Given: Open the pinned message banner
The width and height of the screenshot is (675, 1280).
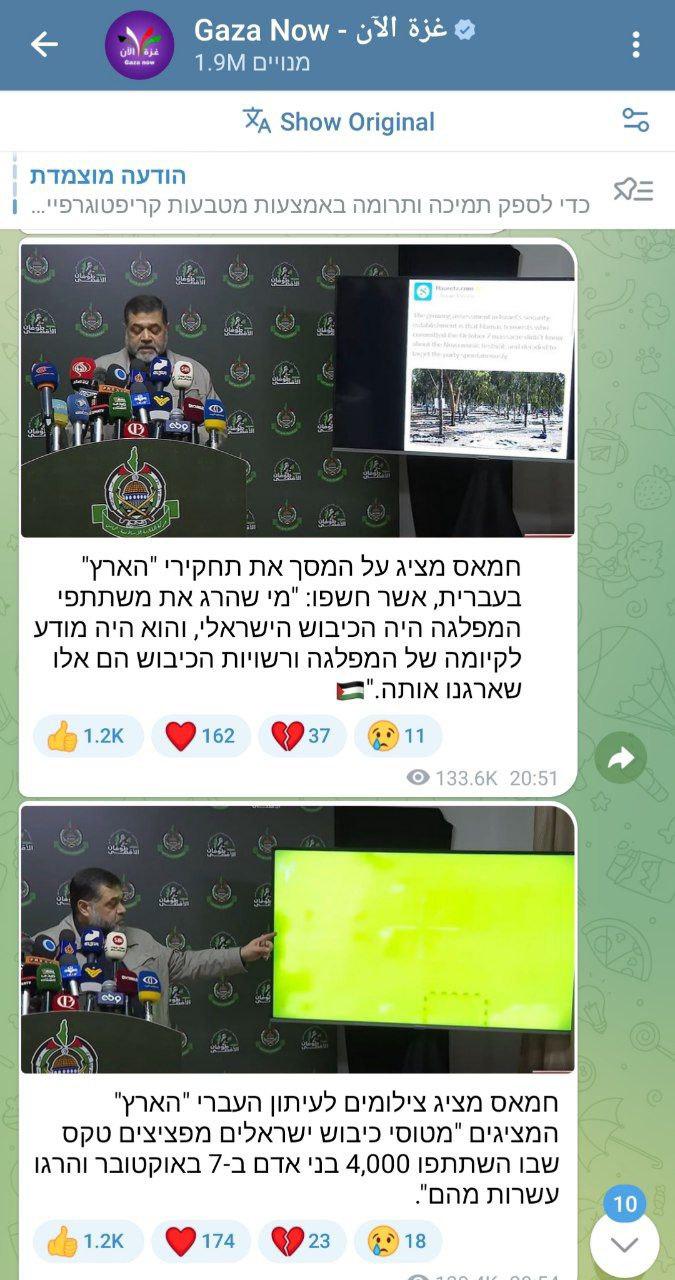Looking at the screenshot, I should pos(300,190).
